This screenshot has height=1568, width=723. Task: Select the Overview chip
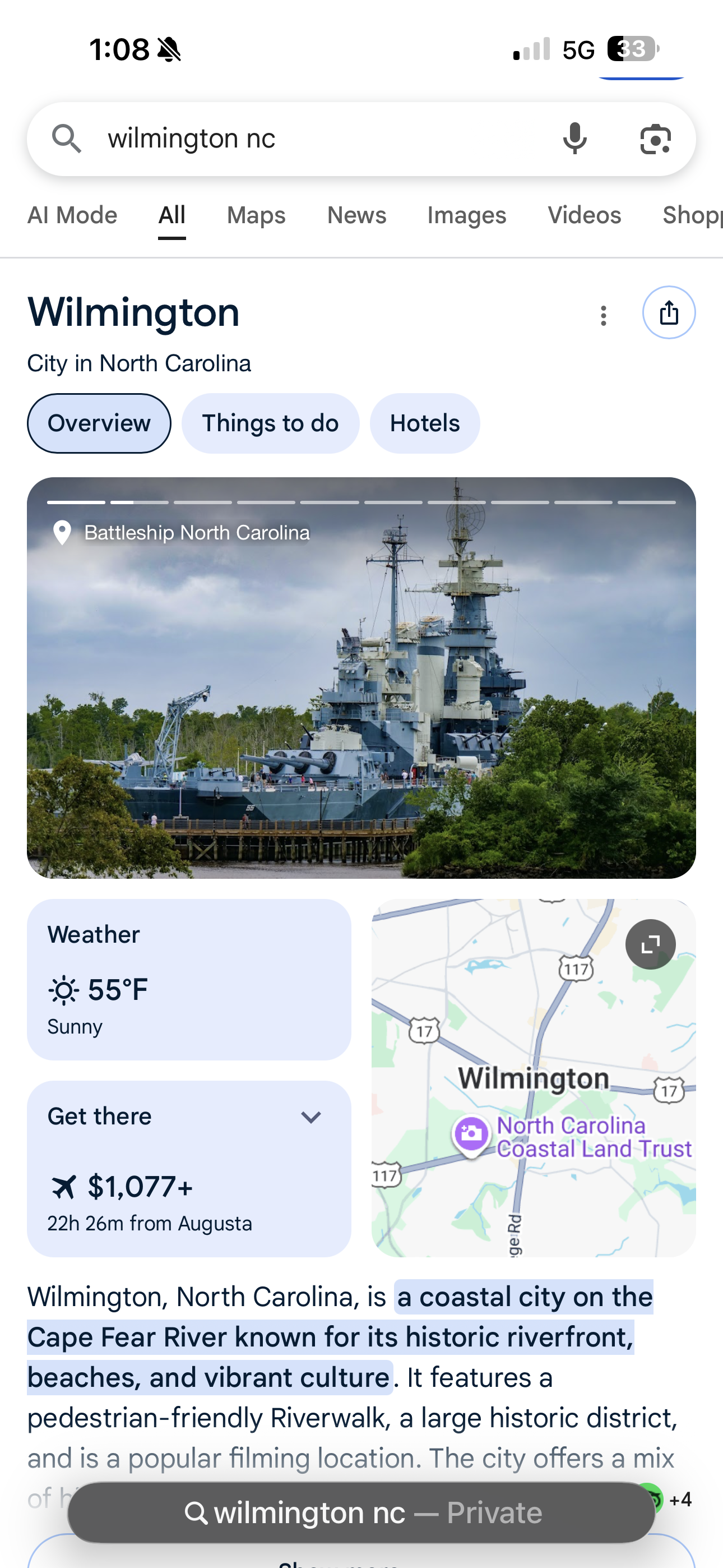tap(99, 423)
